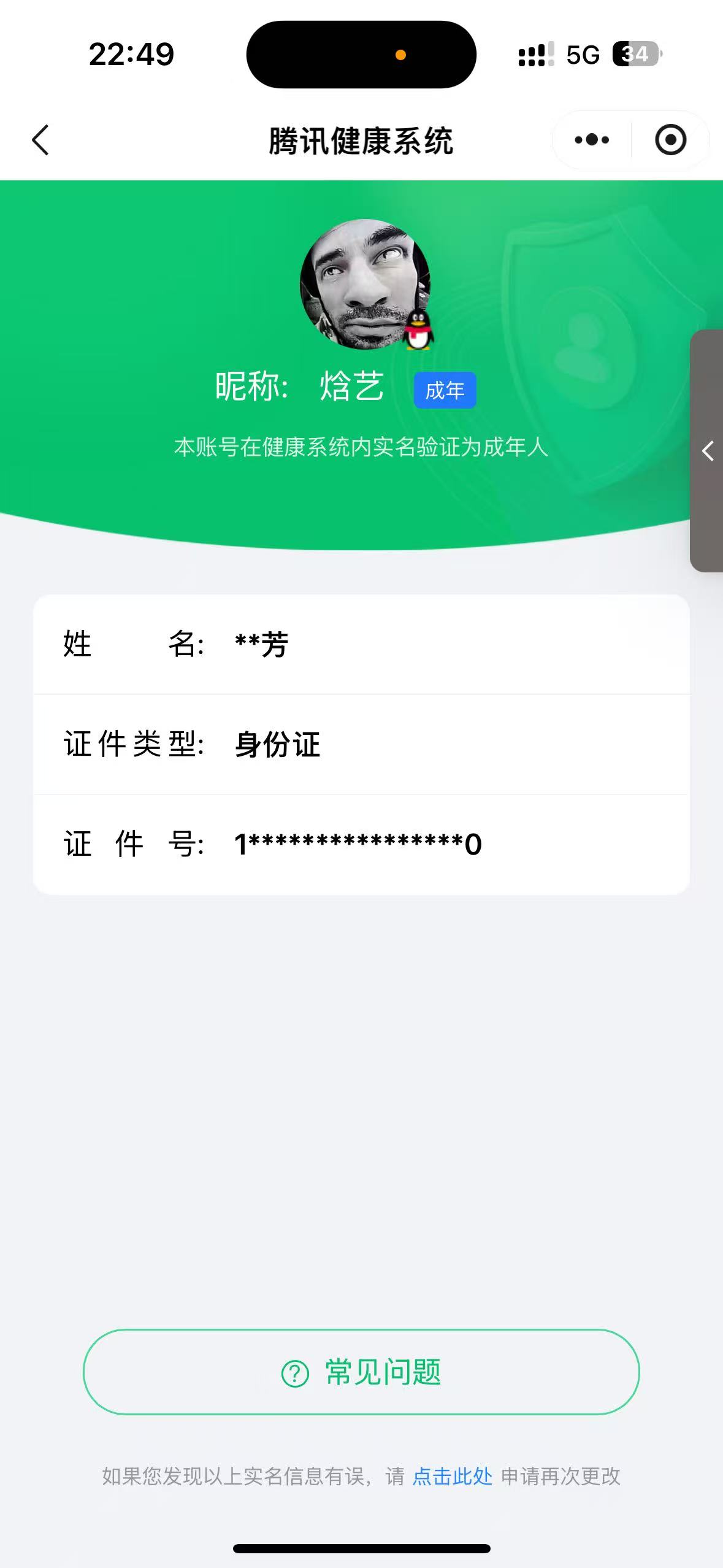Select the 腾讯健康系统 title bar
This screenshot has width=723, height=1568.
point(362,140)
